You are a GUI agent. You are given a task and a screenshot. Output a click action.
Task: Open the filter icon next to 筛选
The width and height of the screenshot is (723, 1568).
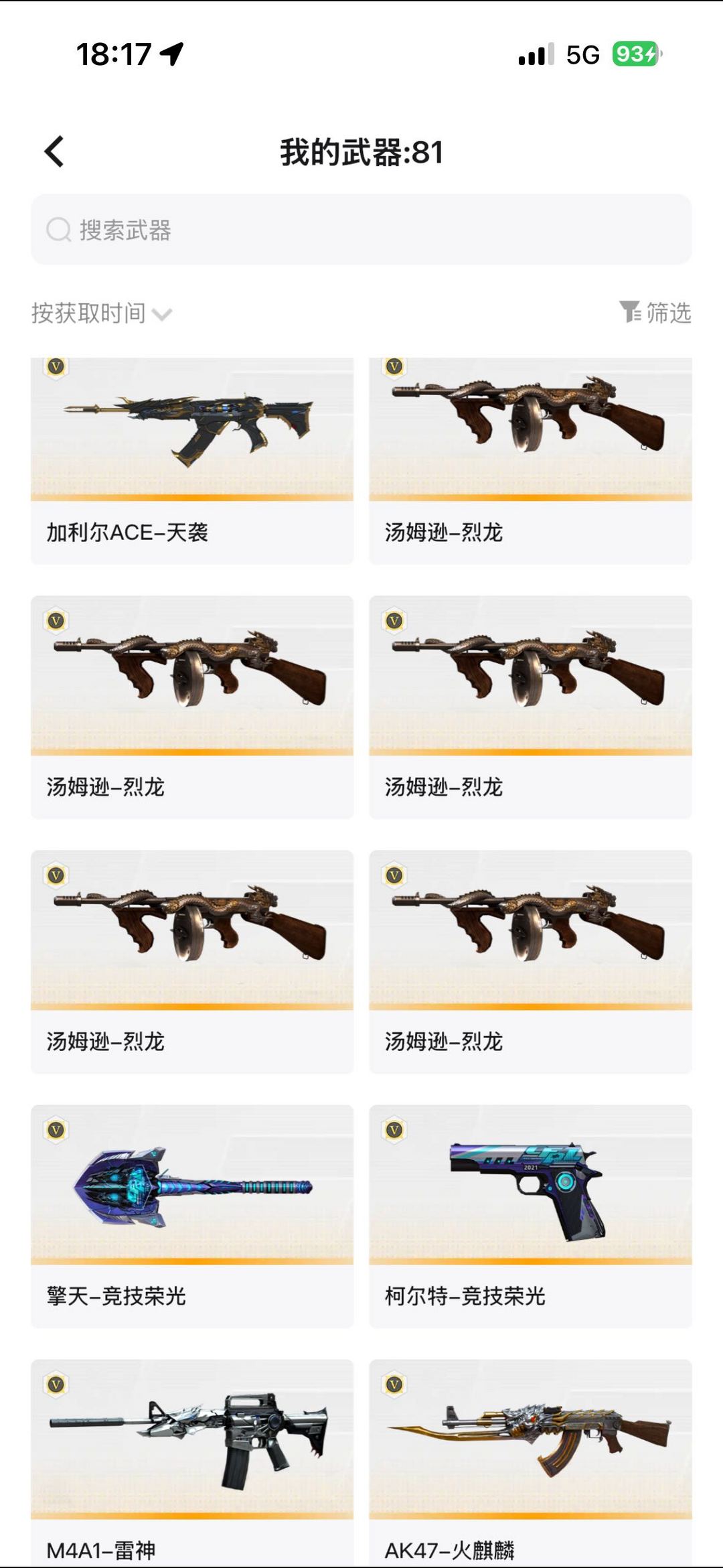coord(630,312)
